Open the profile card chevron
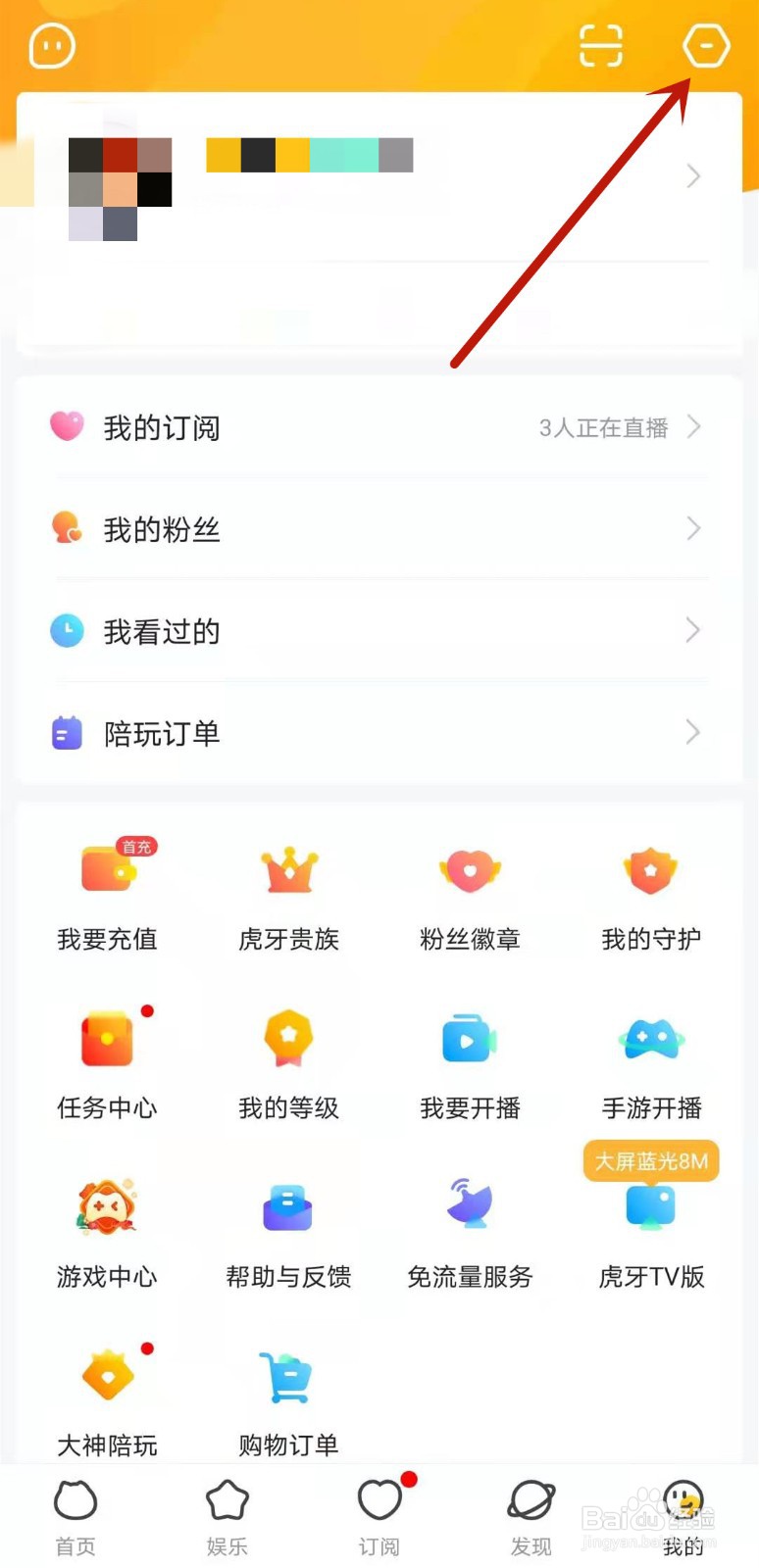The image size is (759, 1568). 693,176
